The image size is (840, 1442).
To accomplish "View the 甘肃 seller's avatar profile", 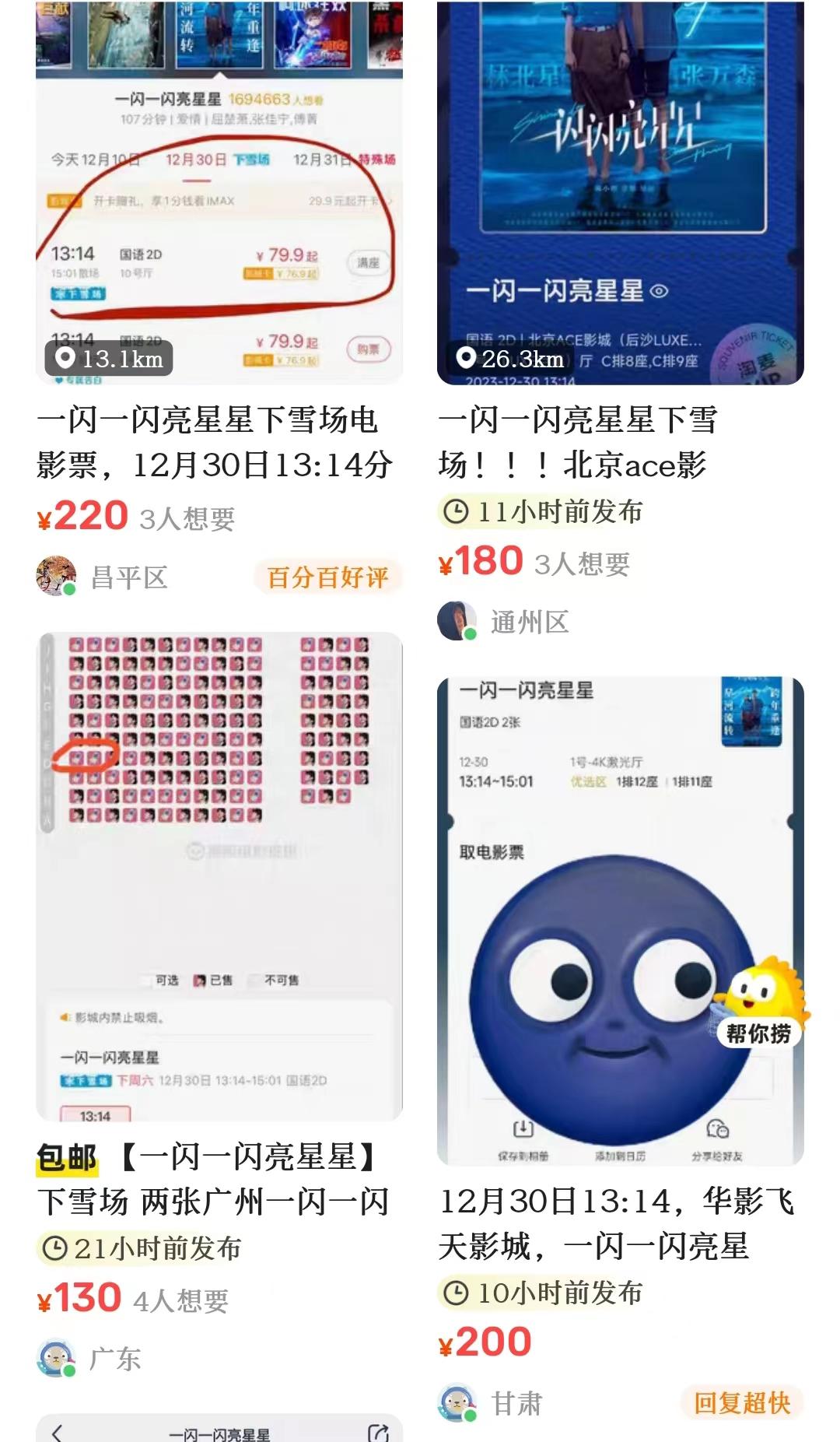I will coord(457,1403).
